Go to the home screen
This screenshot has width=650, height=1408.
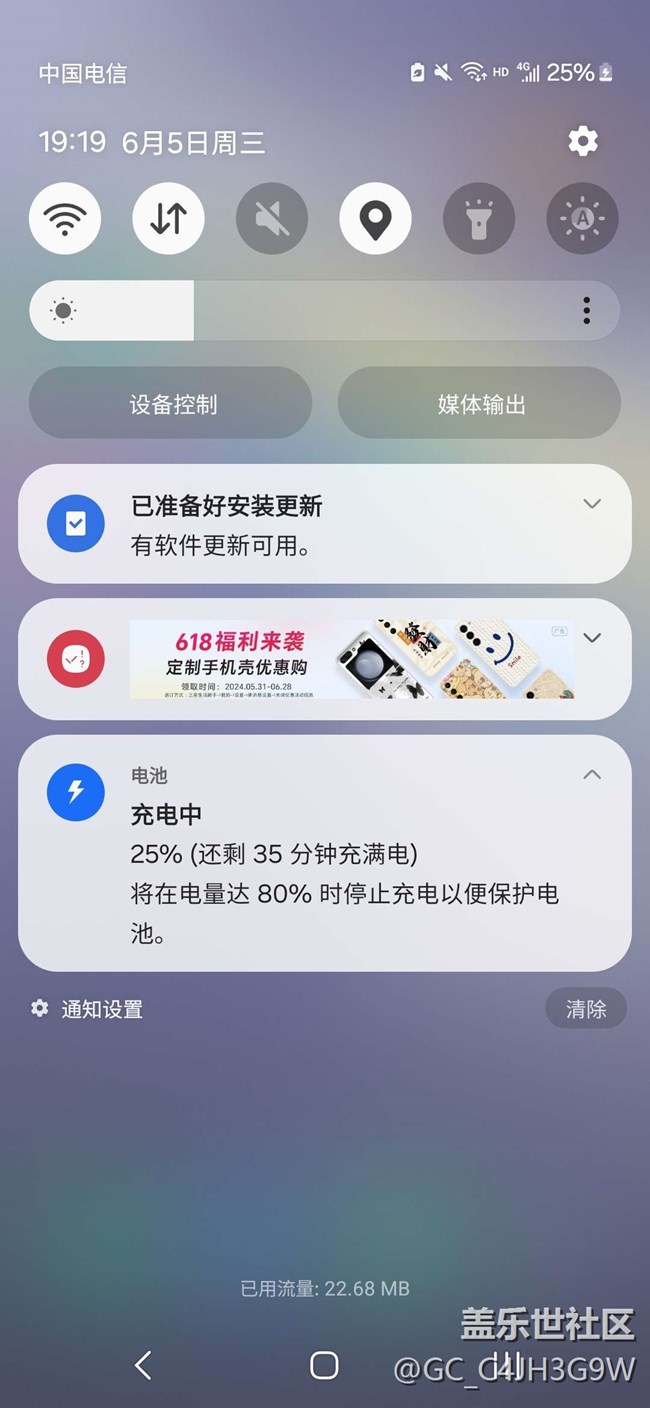pos(324,1365)
